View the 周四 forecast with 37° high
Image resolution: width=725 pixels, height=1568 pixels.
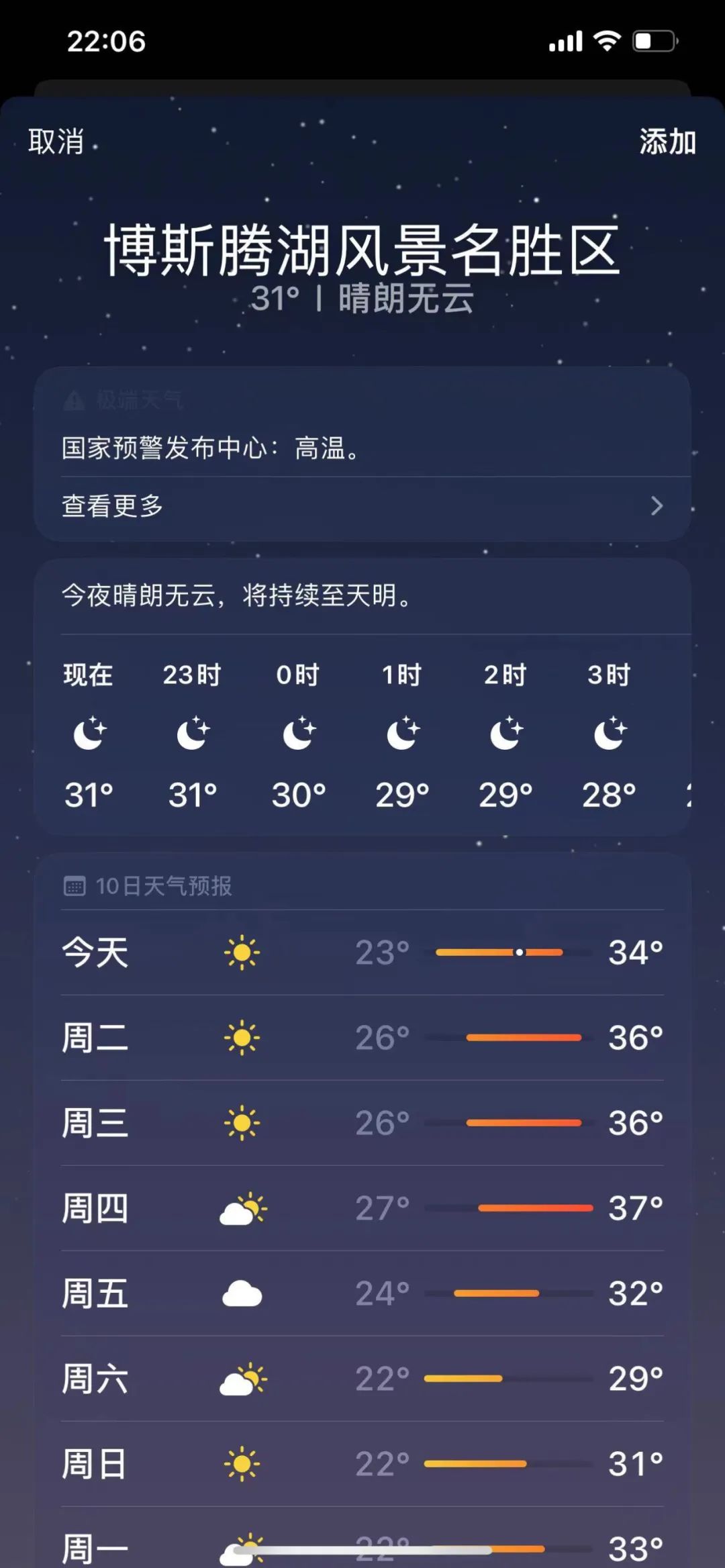(x=362, y=1208)
